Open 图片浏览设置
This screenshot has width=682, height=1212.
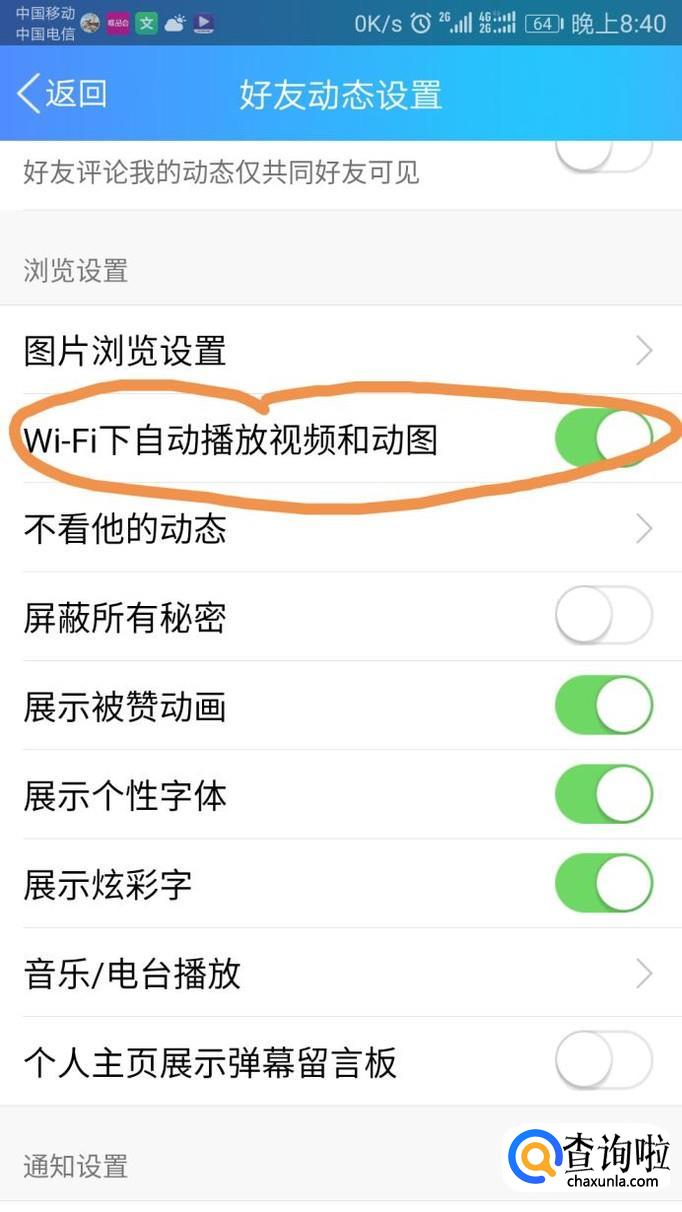pos(340,351)
